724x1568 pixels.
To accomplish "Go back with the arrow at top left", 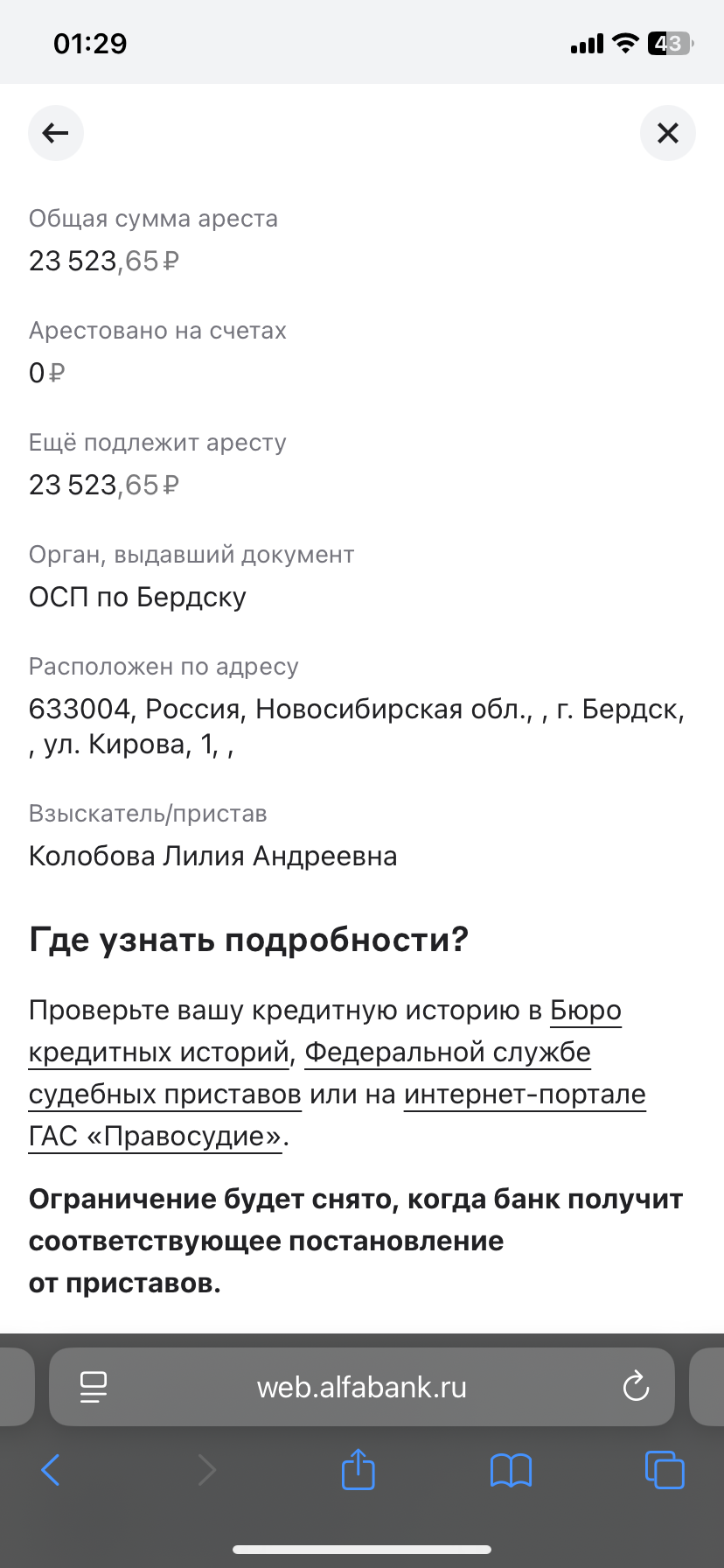I will [x=56, y=133].
